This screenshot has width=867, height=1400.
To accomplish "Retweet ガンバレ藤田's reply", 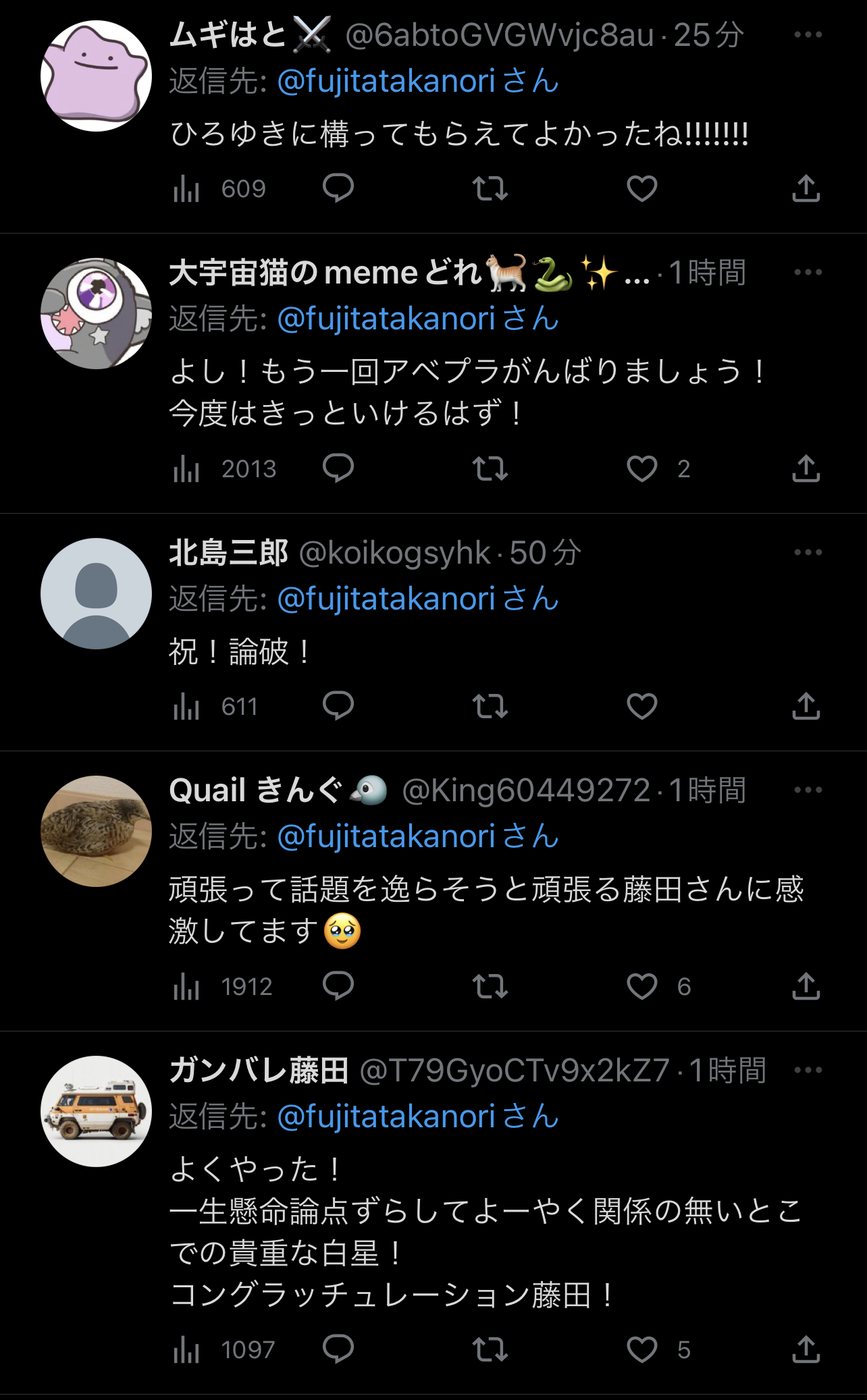I will tap(490, 1349).
